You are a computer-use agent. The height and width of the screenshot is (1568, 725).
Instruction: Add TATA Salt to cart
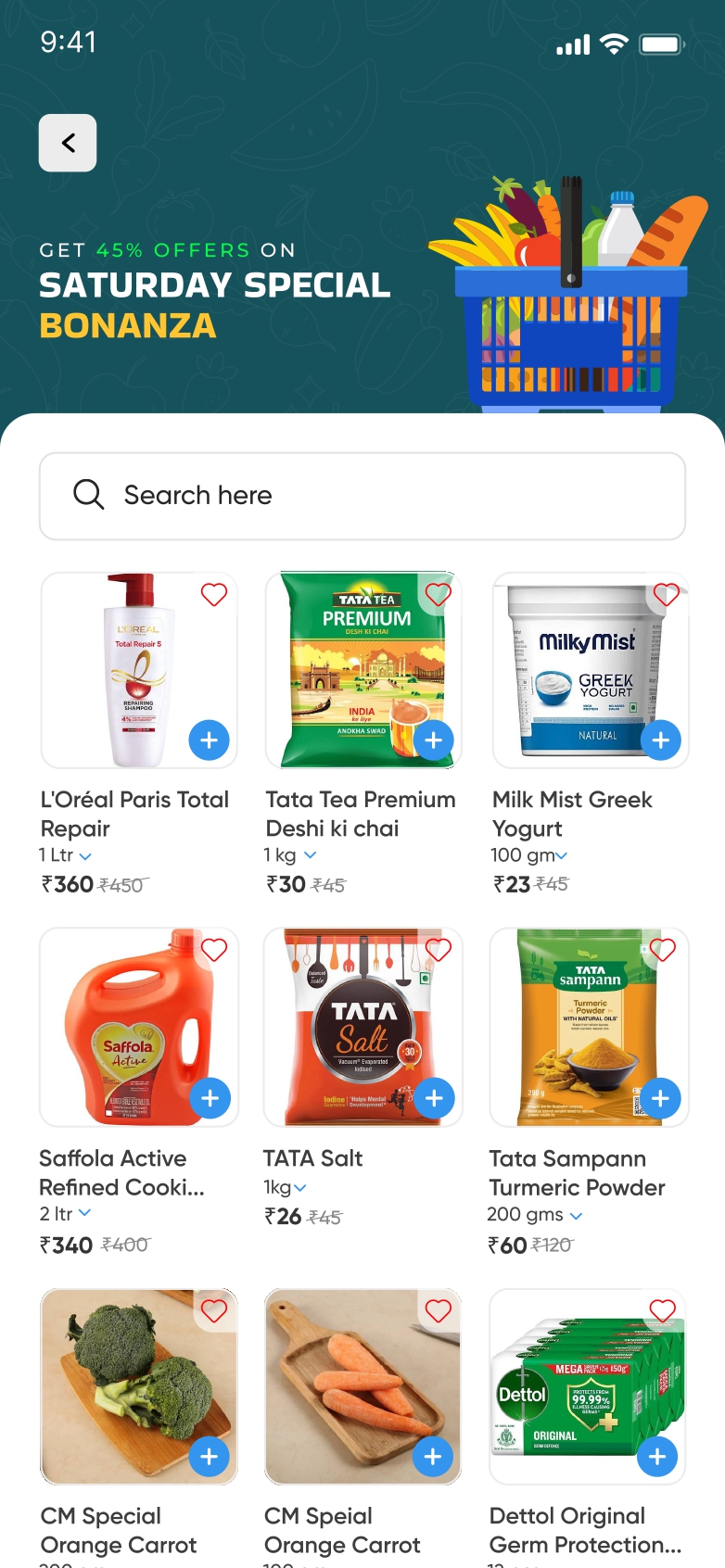click(433, 1097)
